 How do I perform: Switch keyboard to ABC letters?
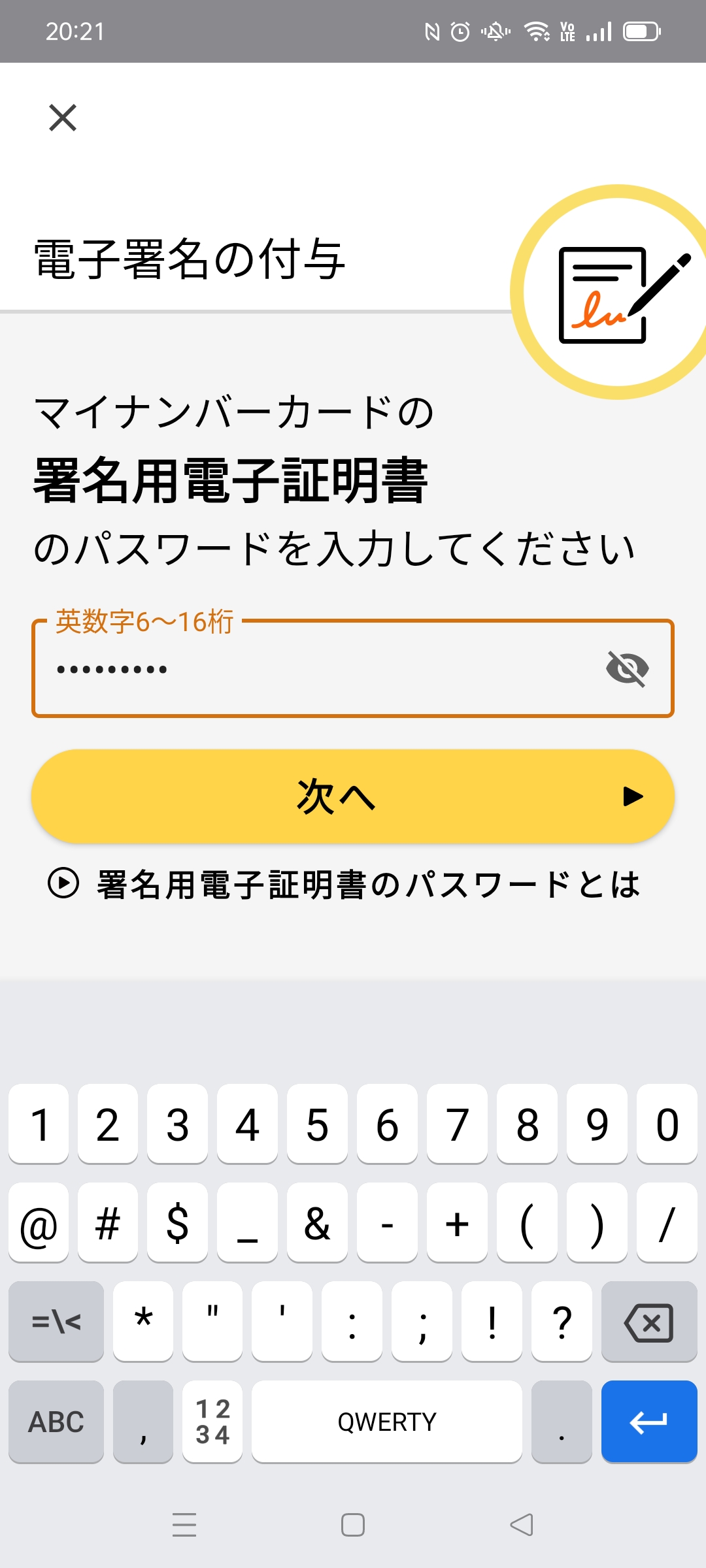click(56, 1422)
